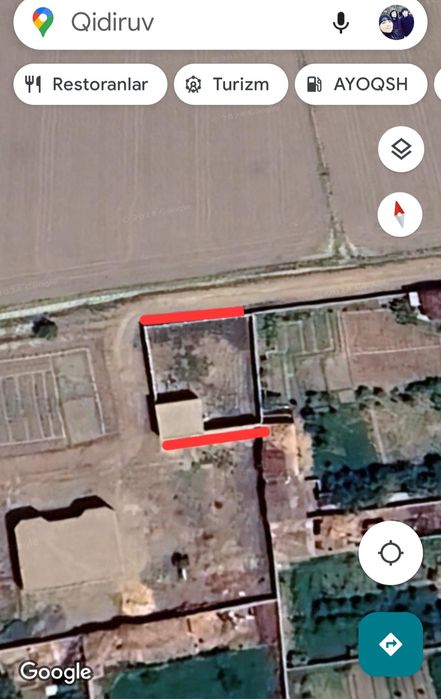Open the map layers button
Screen dimensions: 441x699
pos(401,149)
